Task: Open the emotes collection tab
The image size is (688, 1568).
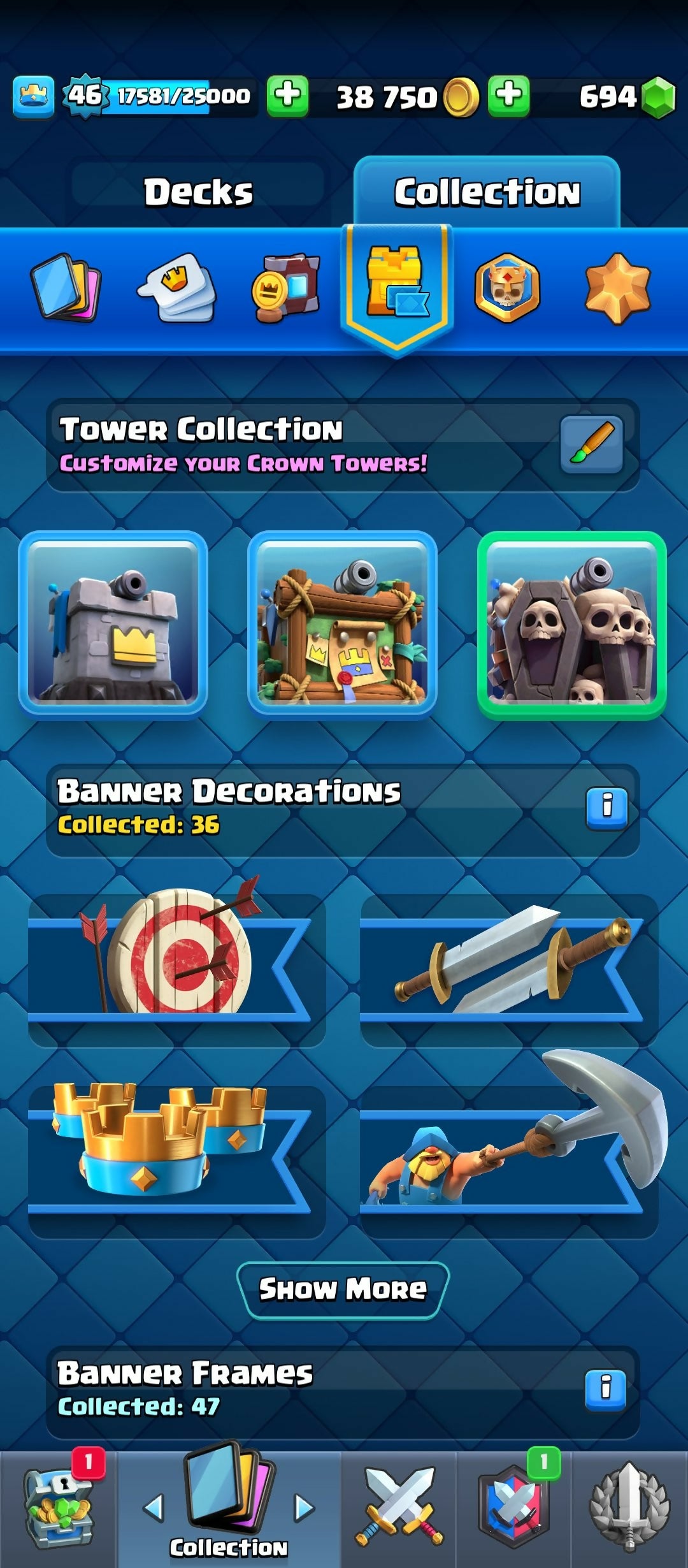Action: [x=177, y=288]
